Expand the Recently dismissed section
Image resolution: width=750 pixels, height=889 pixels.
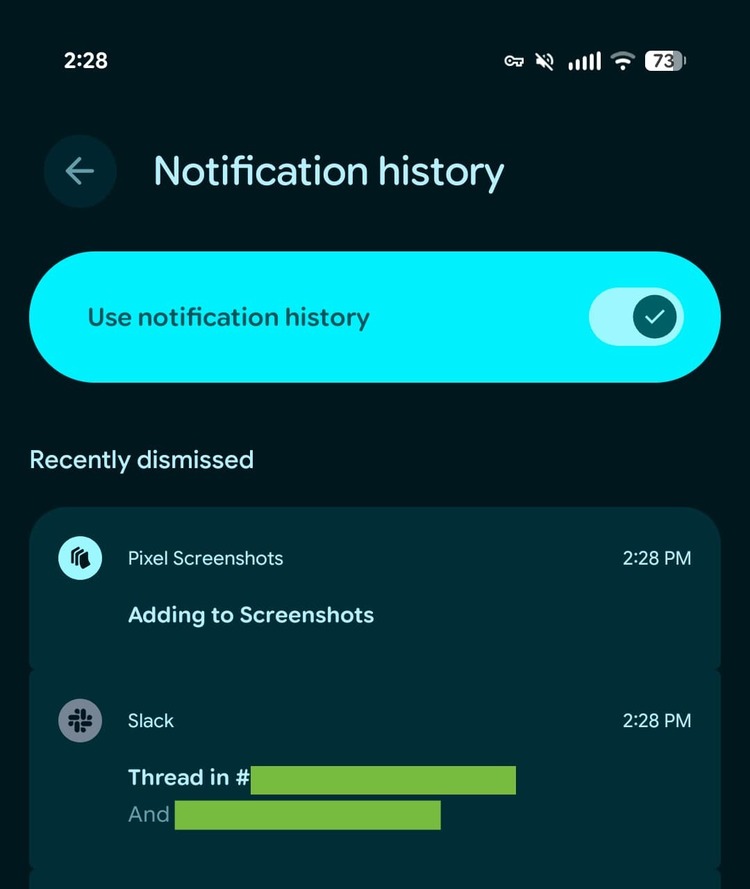point(142,459)
